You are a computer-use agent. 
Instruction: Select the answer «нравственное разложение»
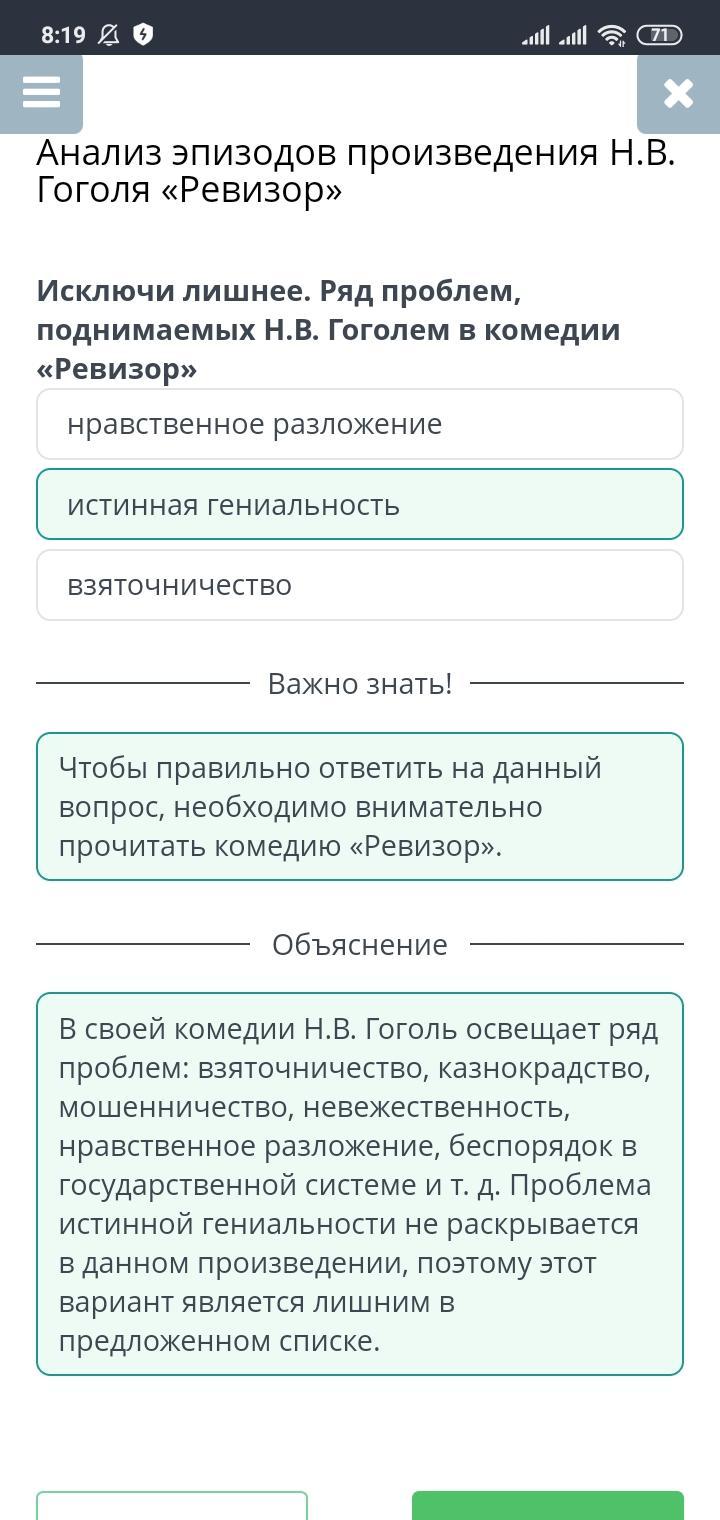click(x=360, y=424)
